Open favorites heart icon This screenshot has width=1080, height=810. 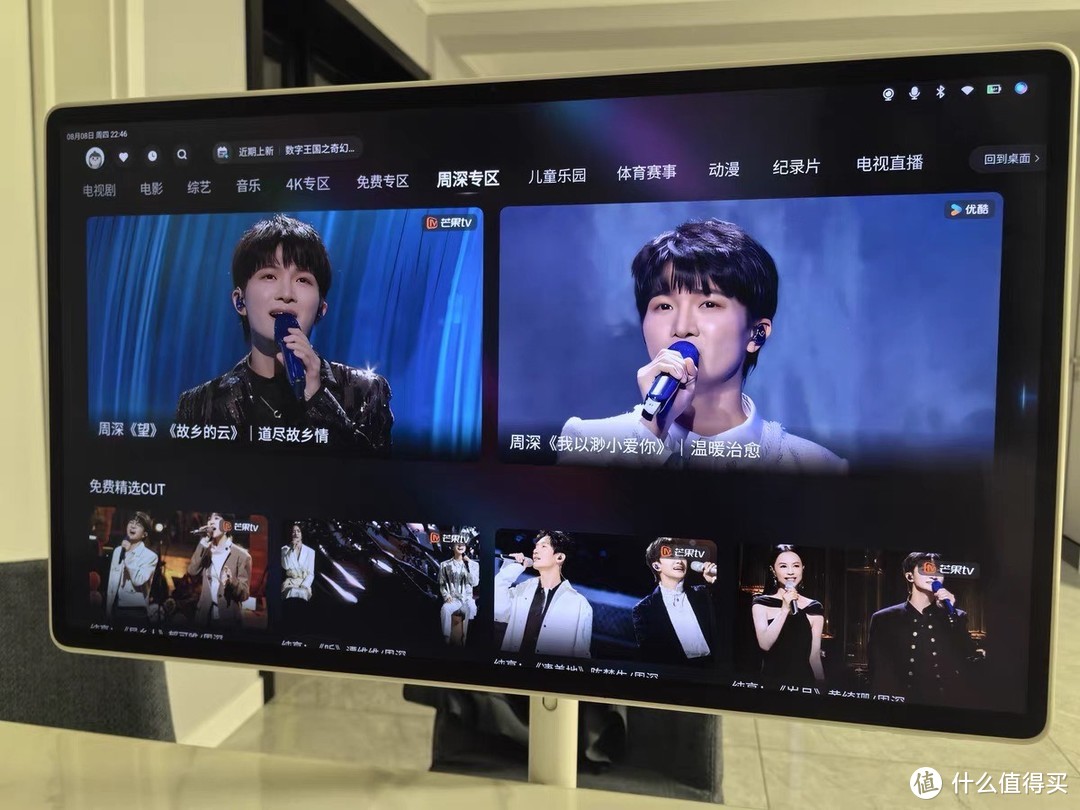tap(124, 156)
